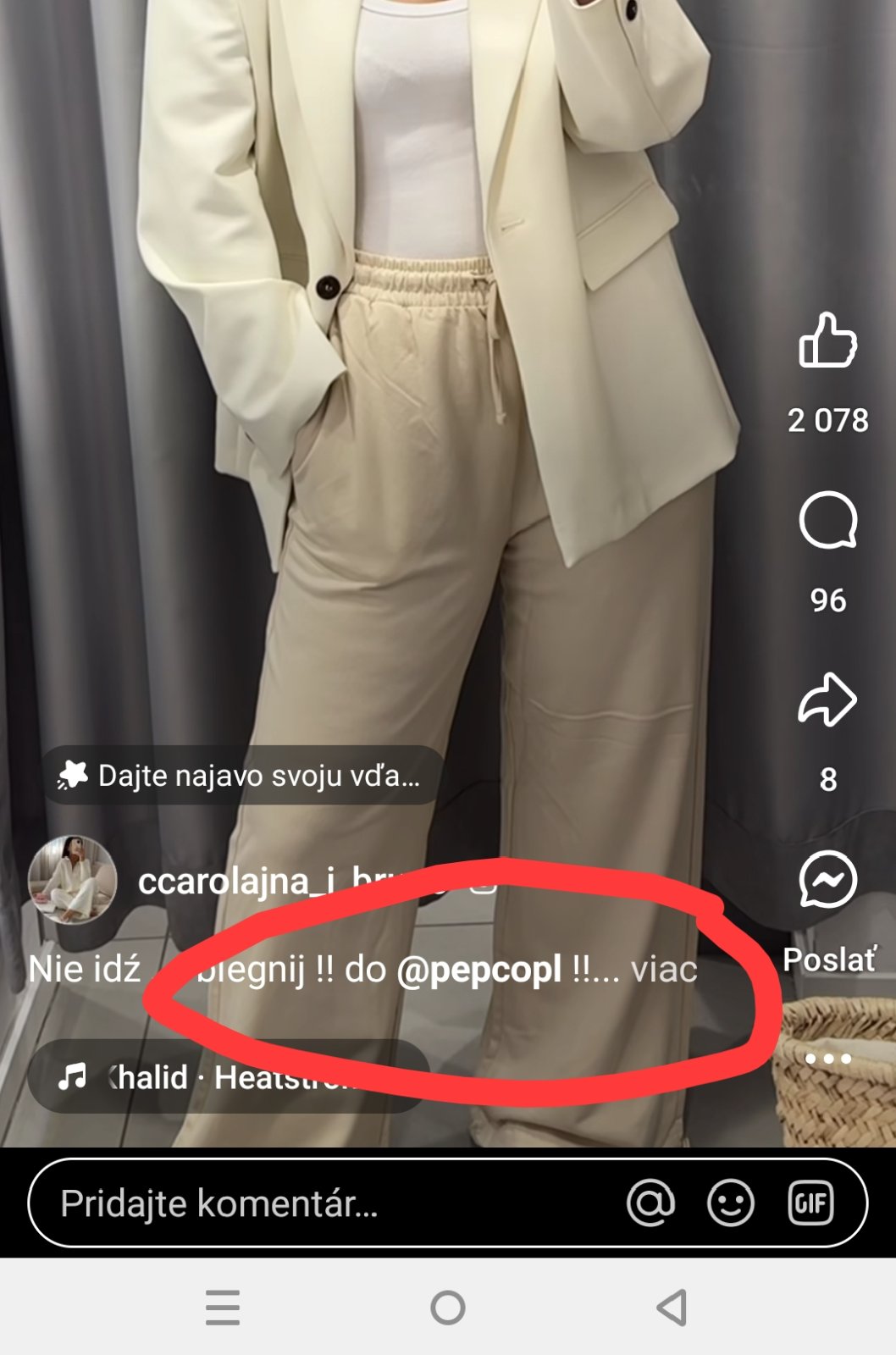Go to the system home screen
Viewport: 896px width, 1355px height.
coord(447,1308)
